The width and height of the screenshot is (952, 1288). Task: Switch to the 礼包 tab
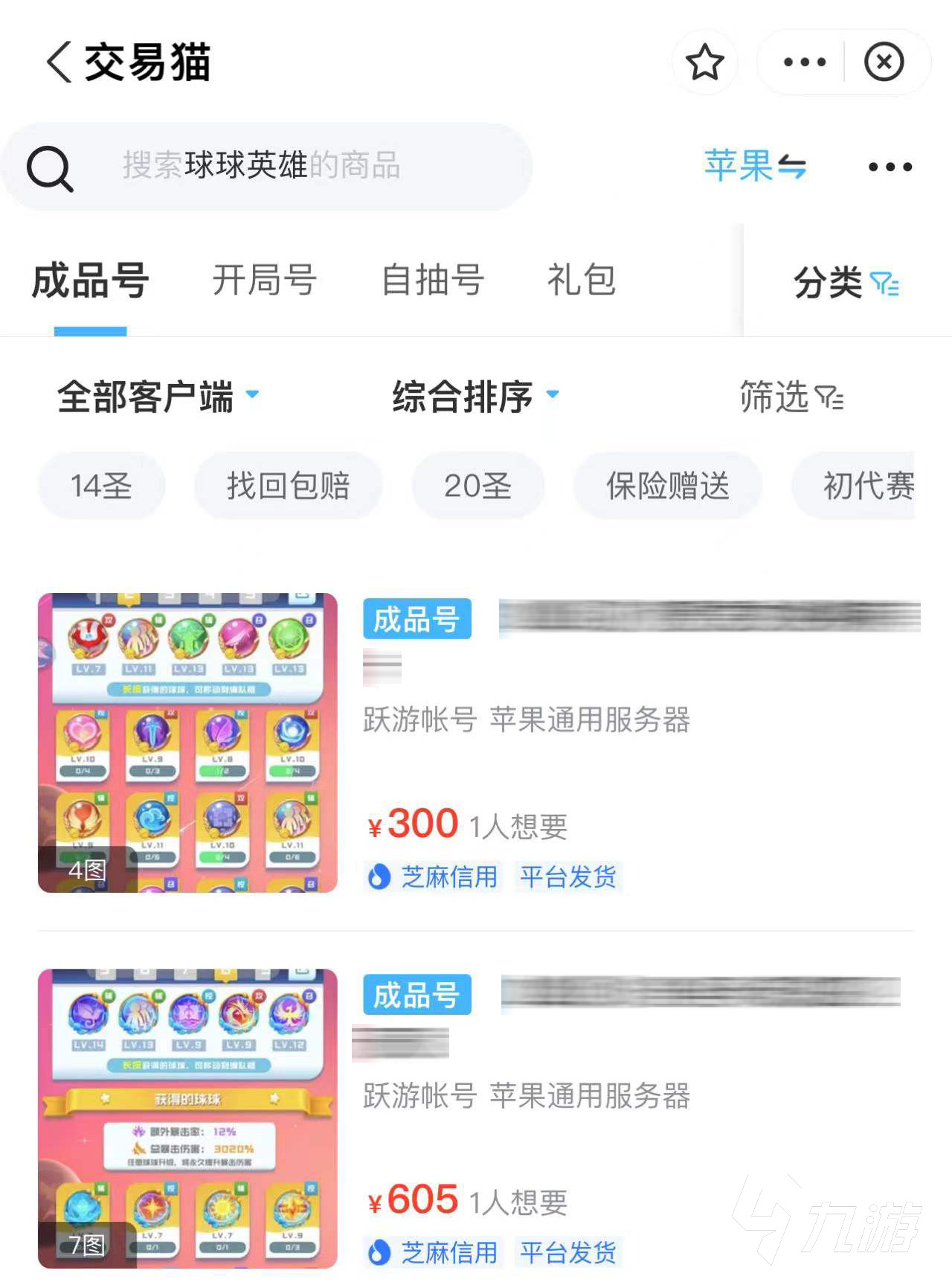tap(582, 281)
